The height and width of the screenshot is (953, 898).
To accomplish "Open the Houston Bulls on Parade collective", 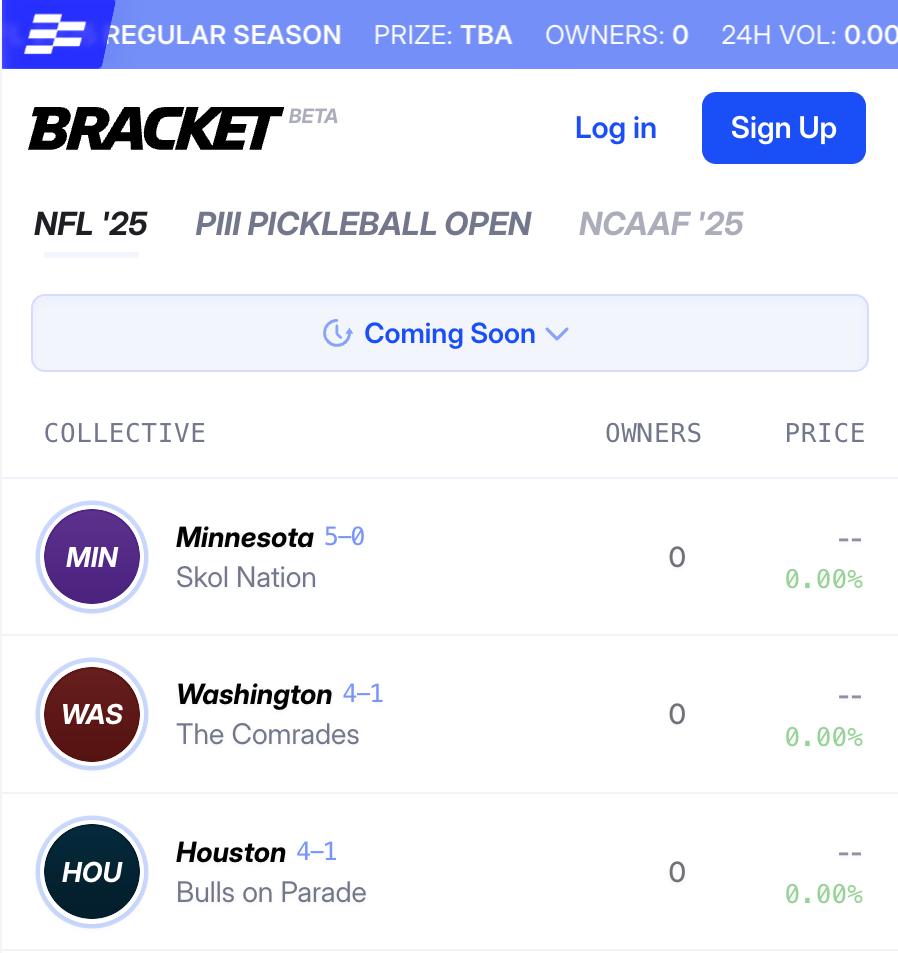I will (450, 872).
